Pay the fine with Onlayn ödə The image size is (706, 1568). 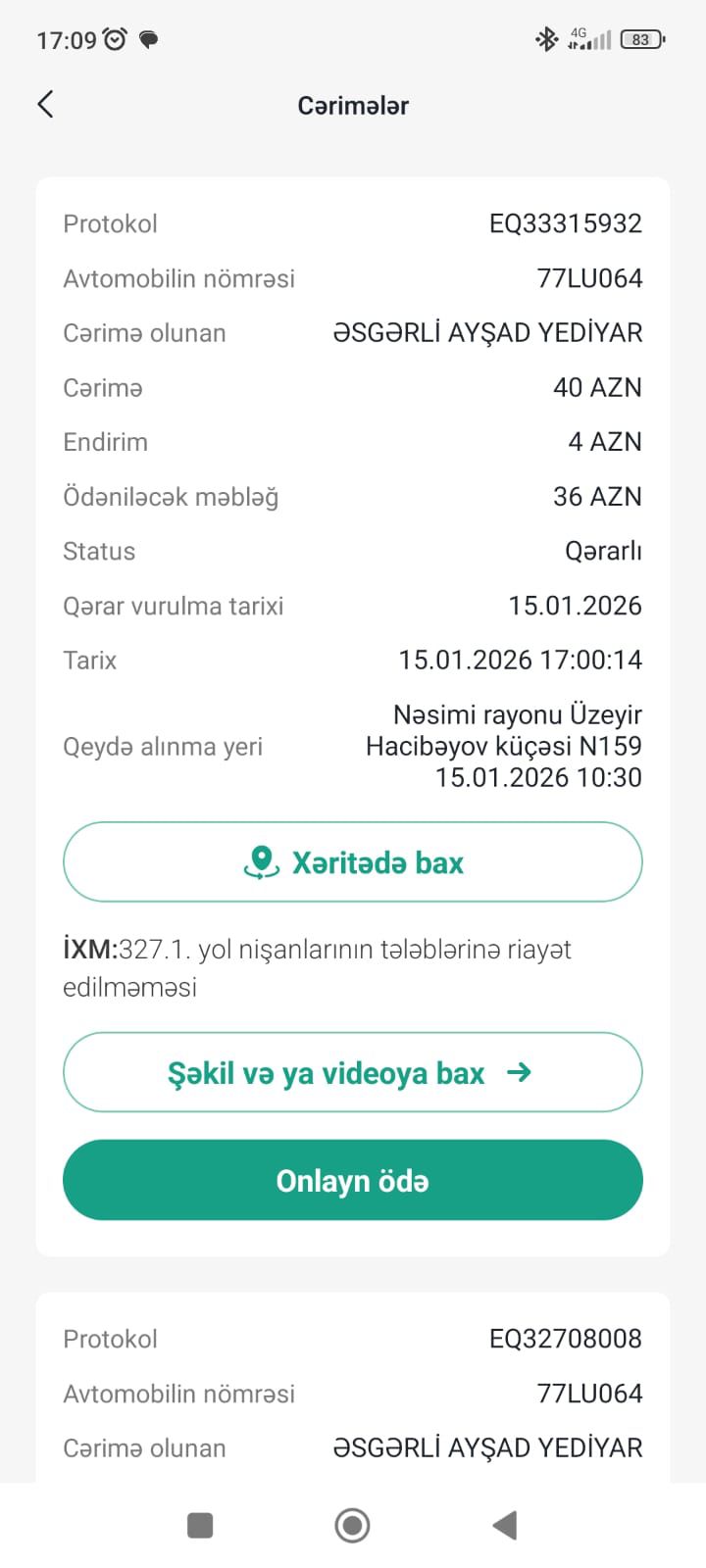click(x=353, y=1181)
